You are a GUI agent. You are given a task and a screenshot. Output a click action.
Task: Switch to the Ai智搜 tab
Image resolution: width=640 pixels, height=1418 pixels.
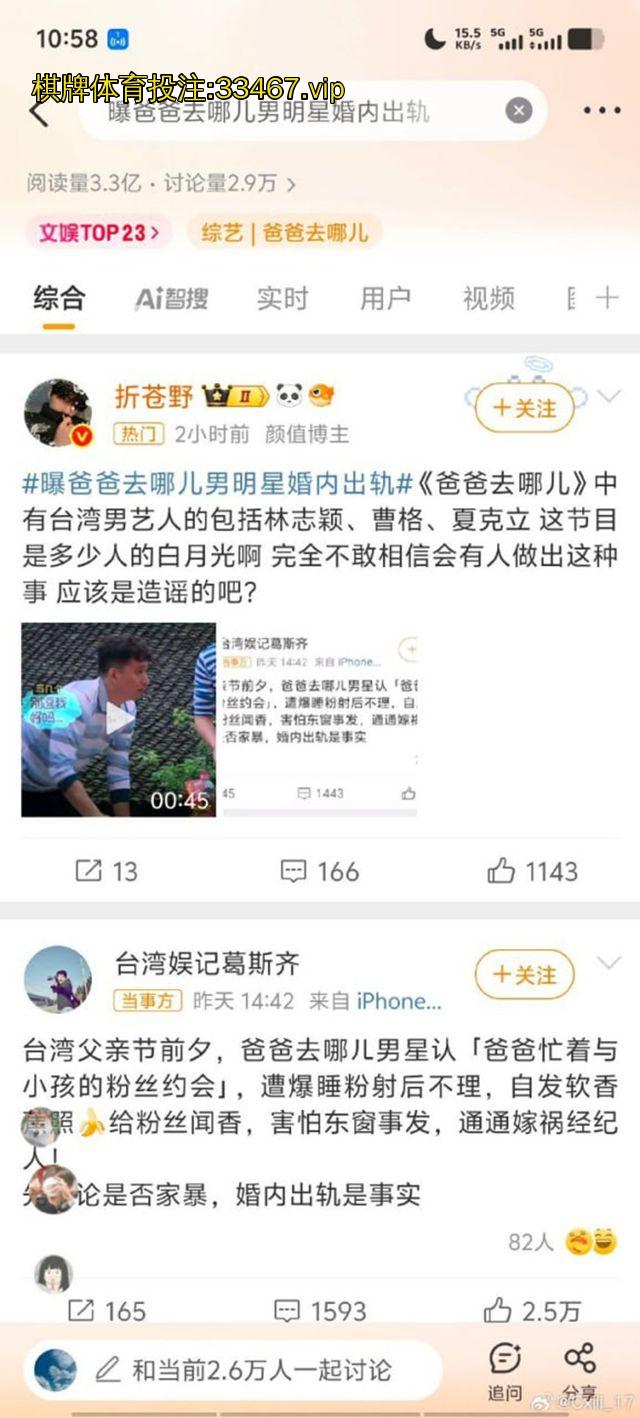172,298
